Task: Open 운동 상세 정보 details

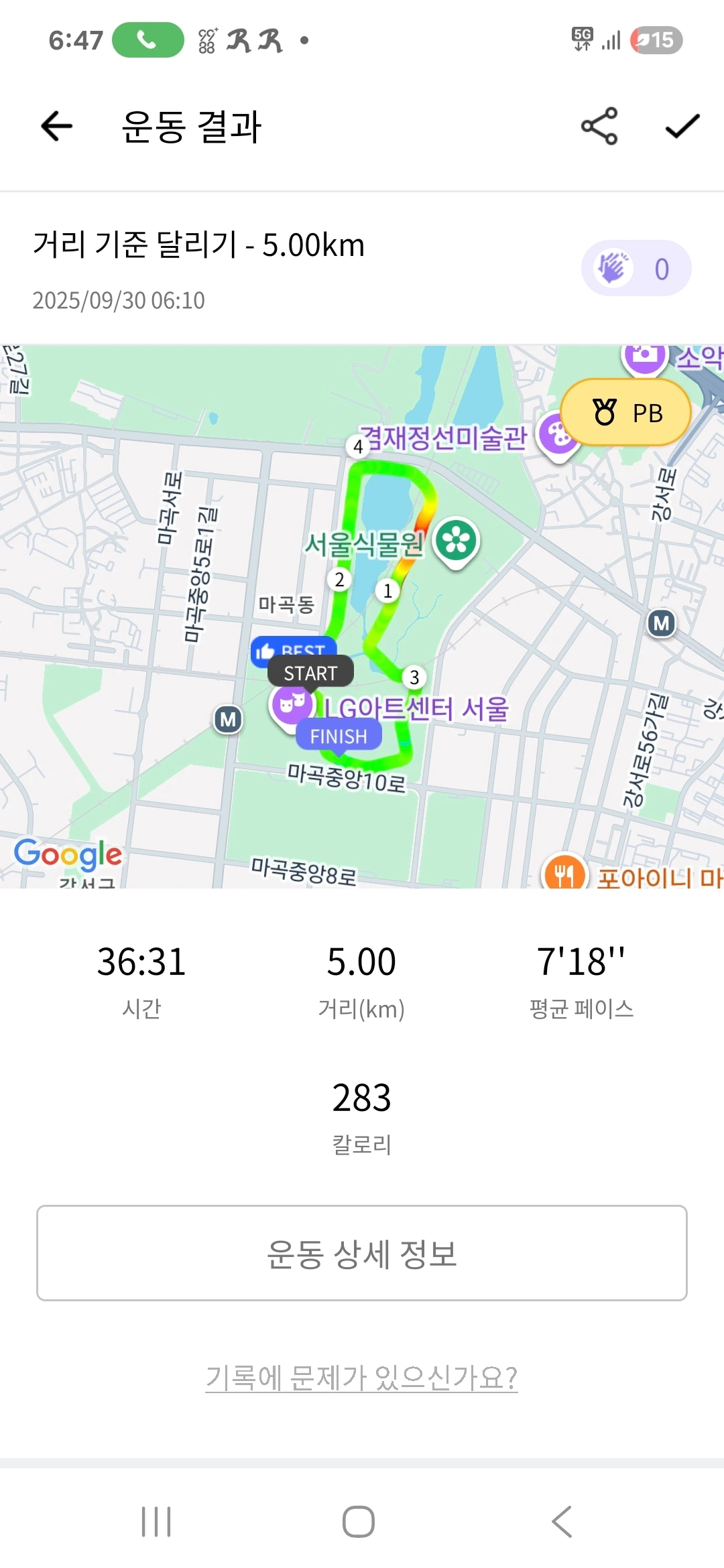Action: coord(362,1253)
